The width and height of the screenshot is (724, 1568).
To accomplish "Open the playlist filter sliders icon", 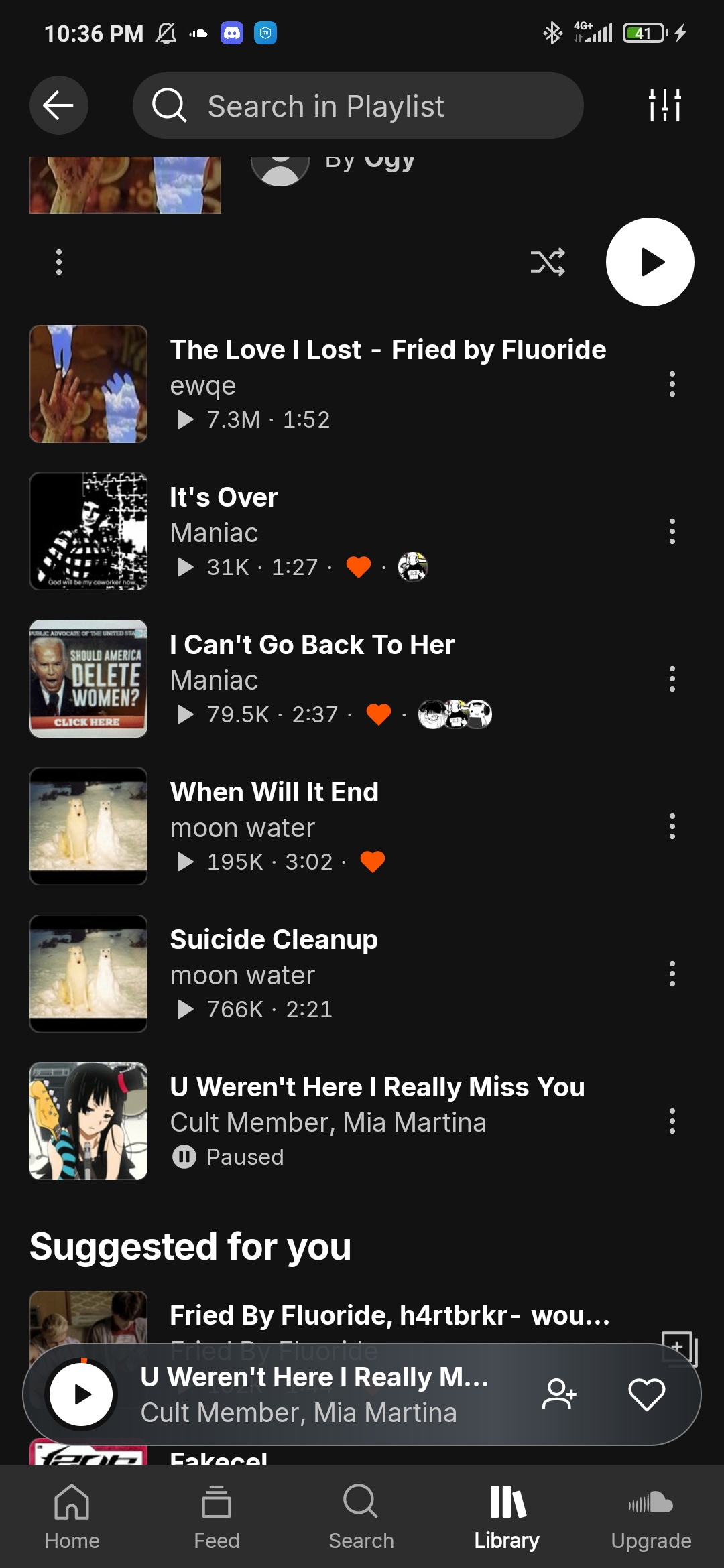I will point(664,105).
